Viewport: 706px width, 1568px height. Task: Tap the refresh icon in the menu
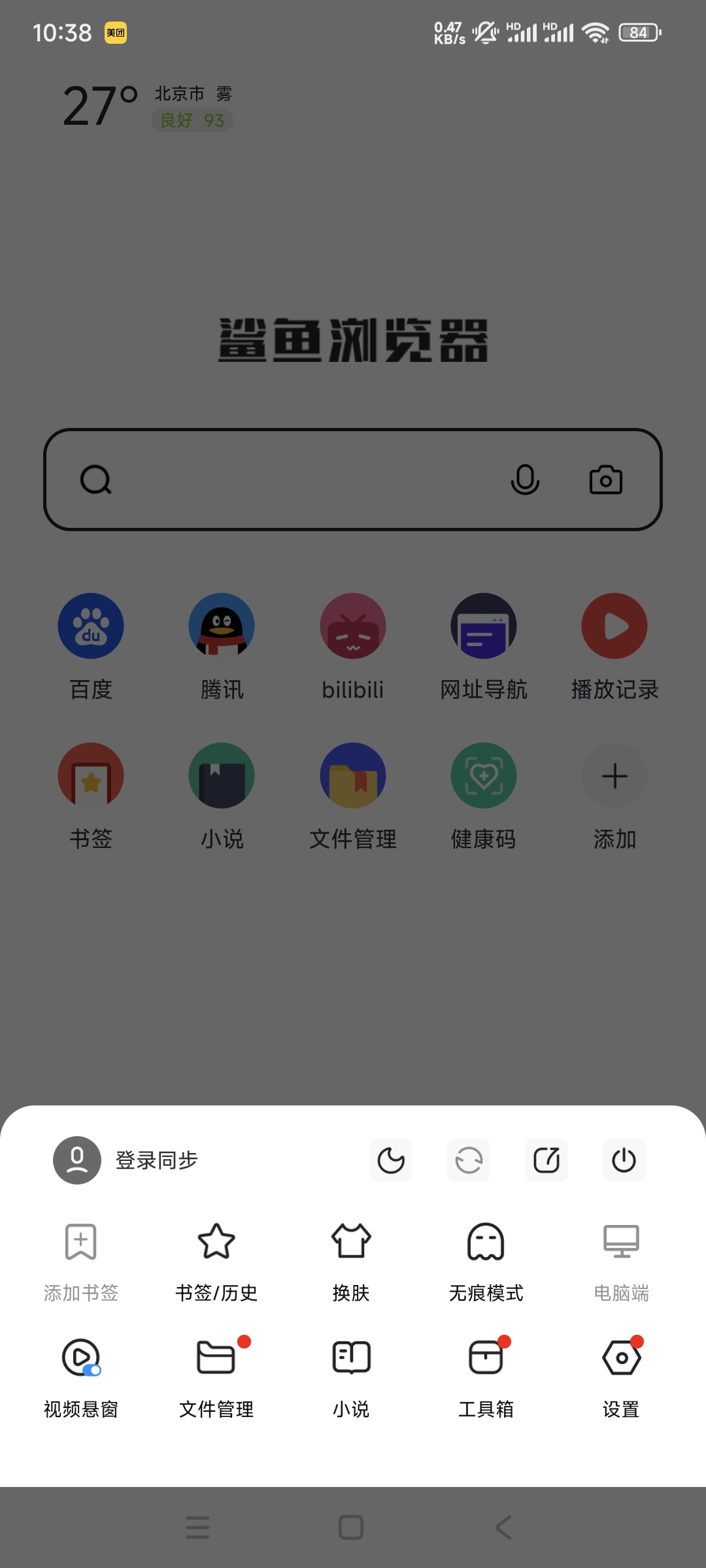click(469, 1160)
